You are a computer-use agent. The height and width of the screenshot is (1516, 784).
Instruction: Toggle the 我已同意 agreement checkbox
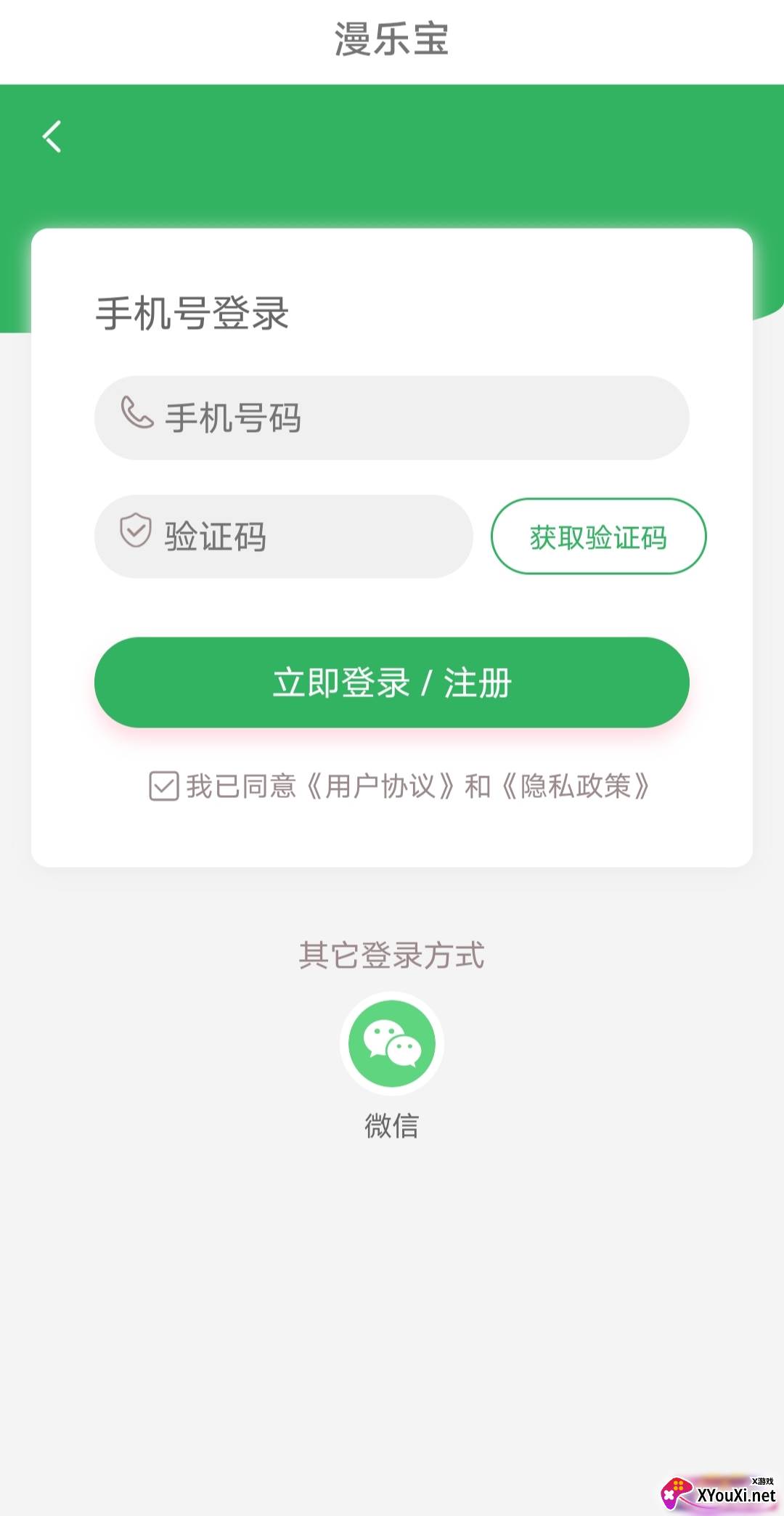(164, 786)
